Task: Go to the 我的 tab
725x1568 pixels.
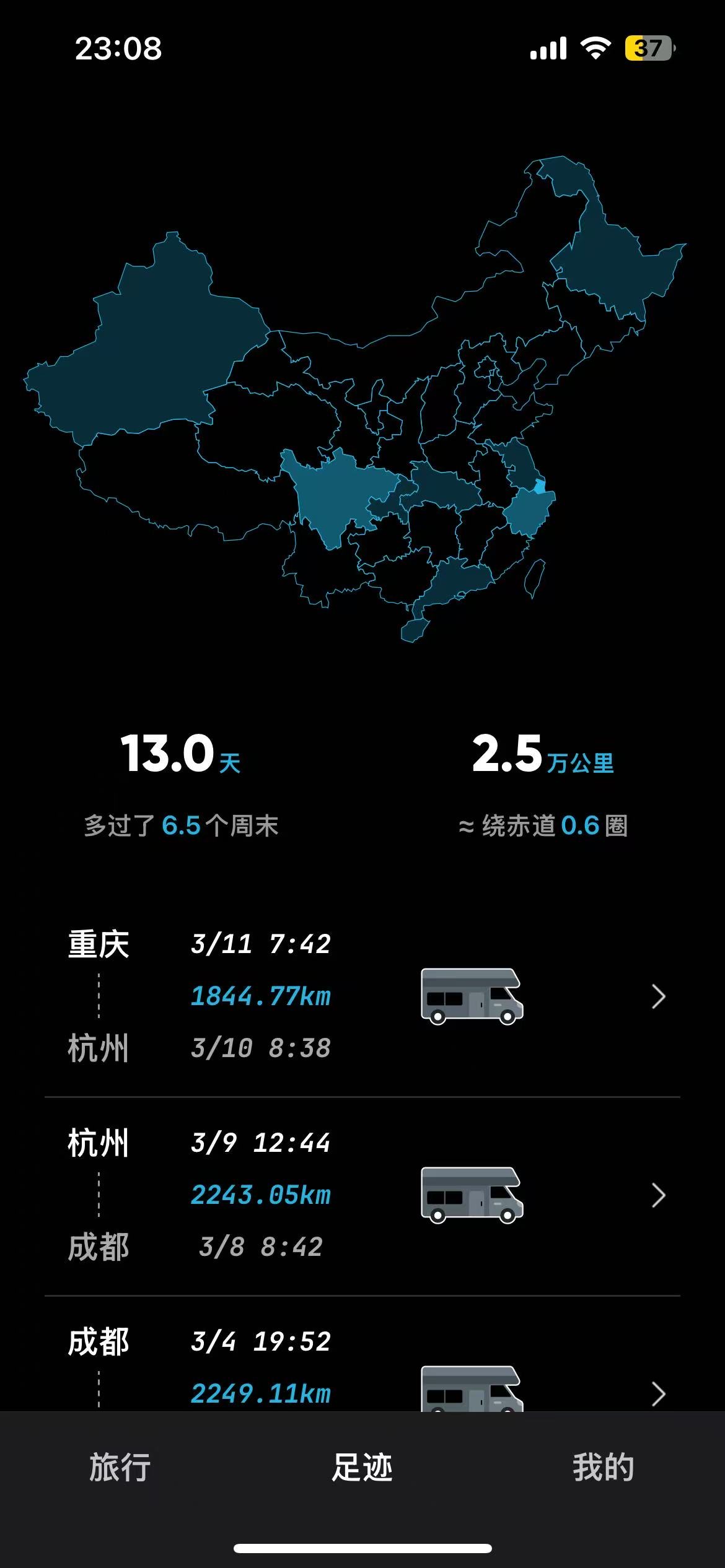Action: (x=603, y=1468)
